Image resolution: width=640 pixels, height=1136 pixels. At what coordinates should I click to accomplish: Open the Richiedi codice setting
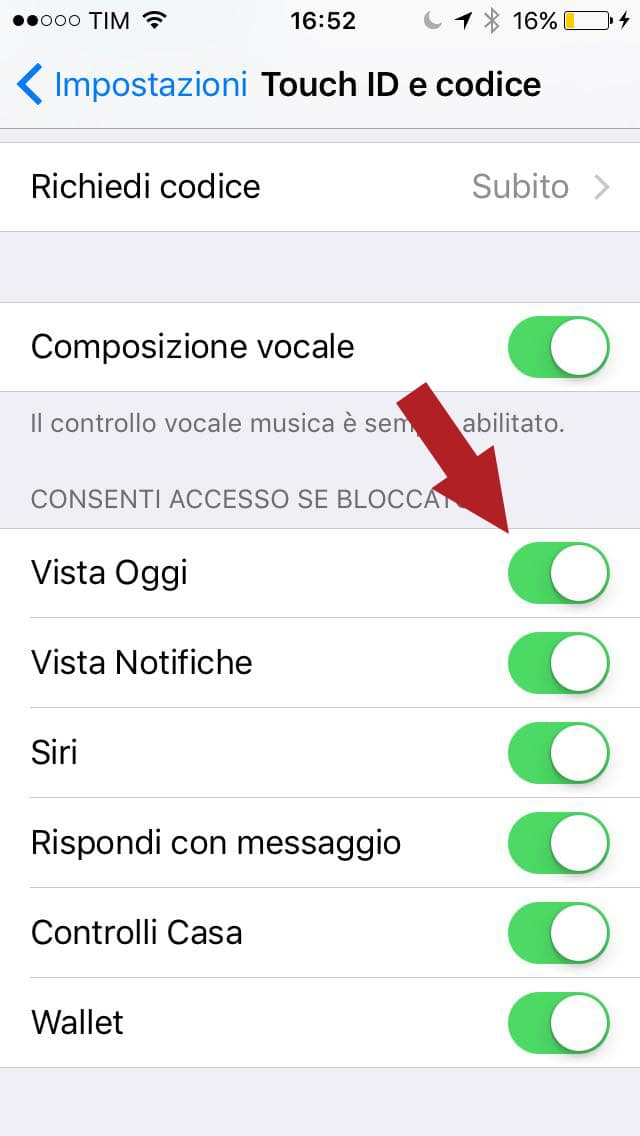pos(320,187)
